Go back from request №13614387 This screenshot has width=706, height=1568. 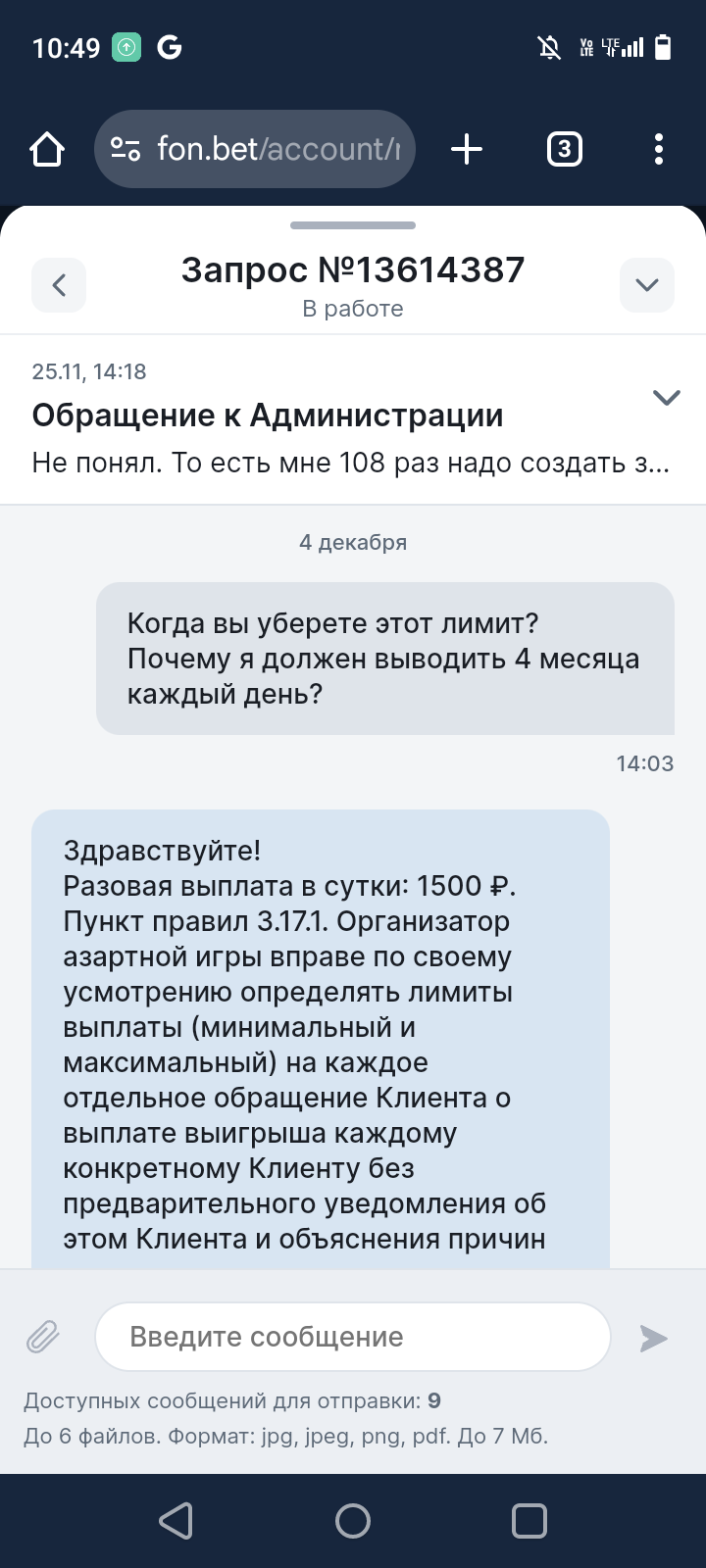pos(59,285)
